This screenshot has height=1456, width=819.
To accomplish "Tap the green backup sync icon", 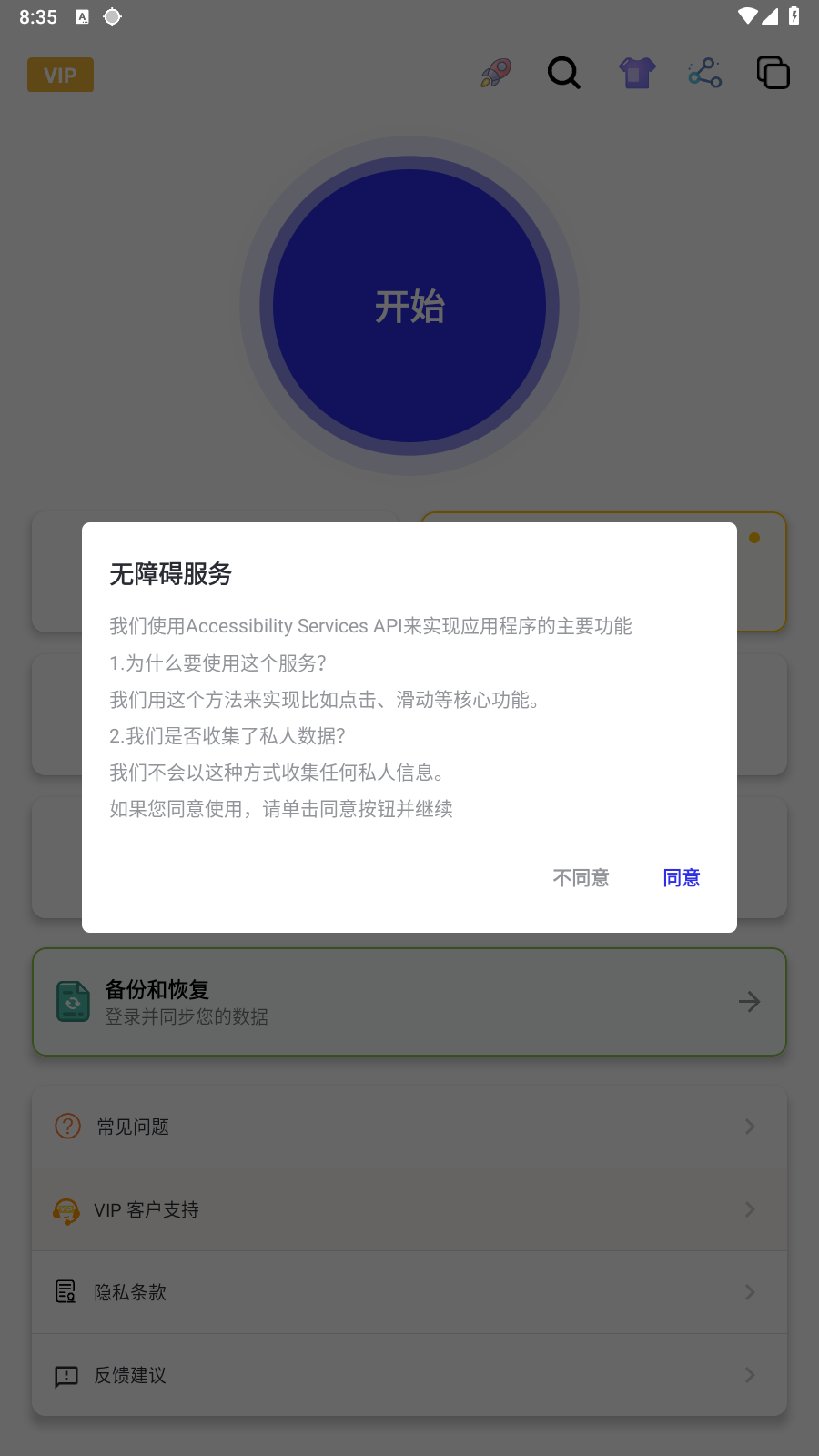I will pos(72,1001).
